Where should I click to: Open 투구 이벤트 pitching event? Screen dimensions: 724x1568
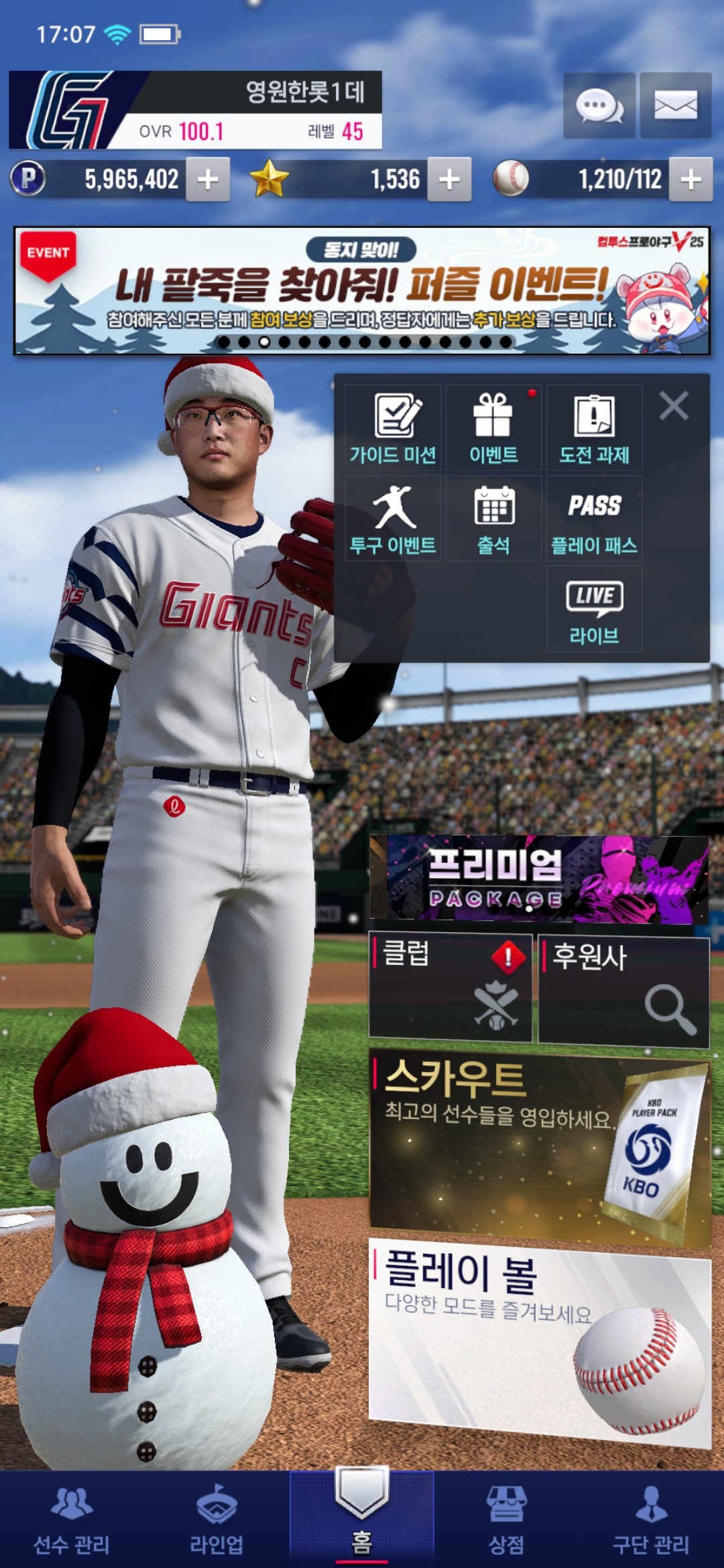pos(394,519)
